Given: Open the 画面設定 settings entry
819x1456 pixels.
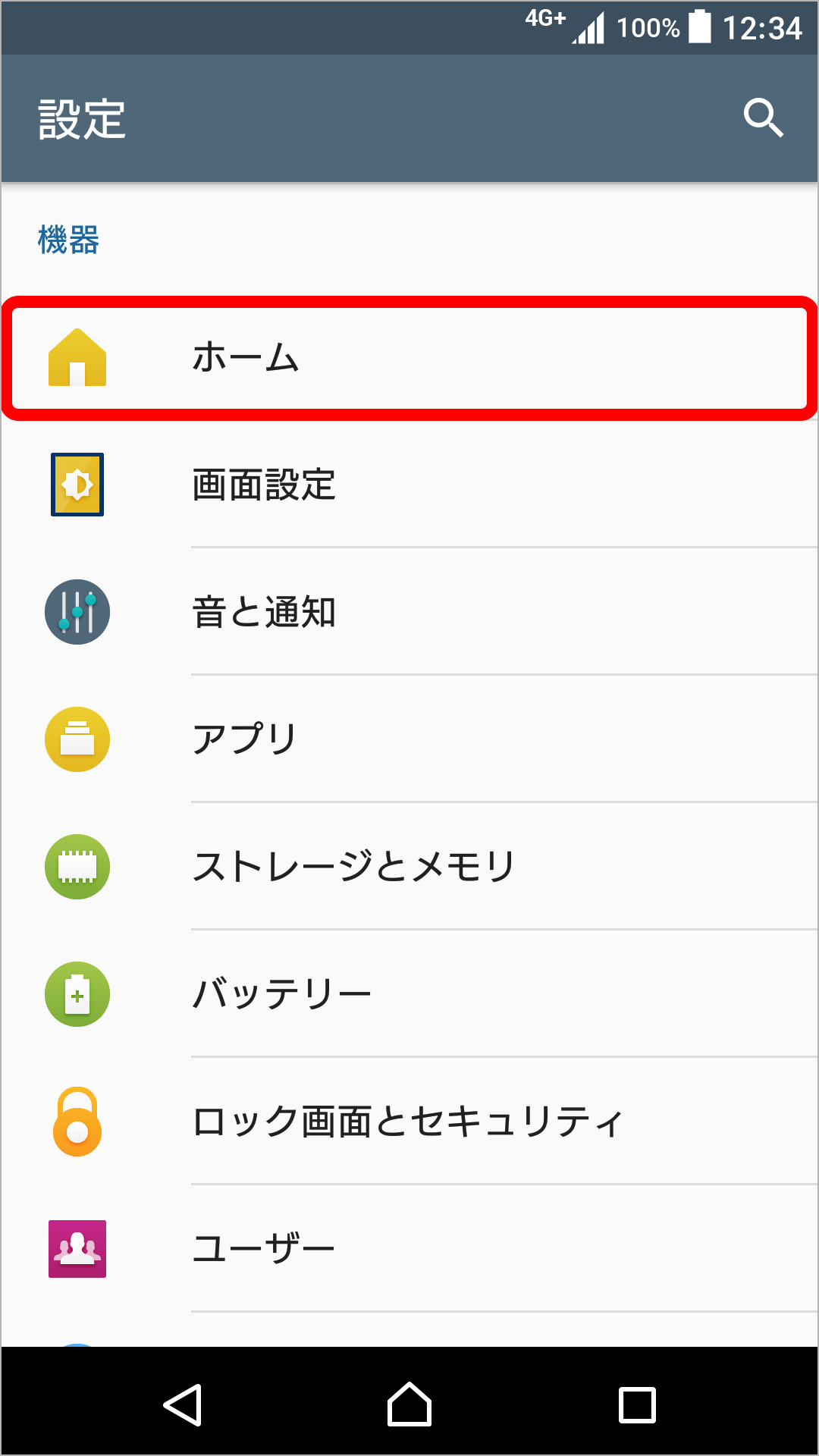Looking at the screenshot, I should click(265, 483).
